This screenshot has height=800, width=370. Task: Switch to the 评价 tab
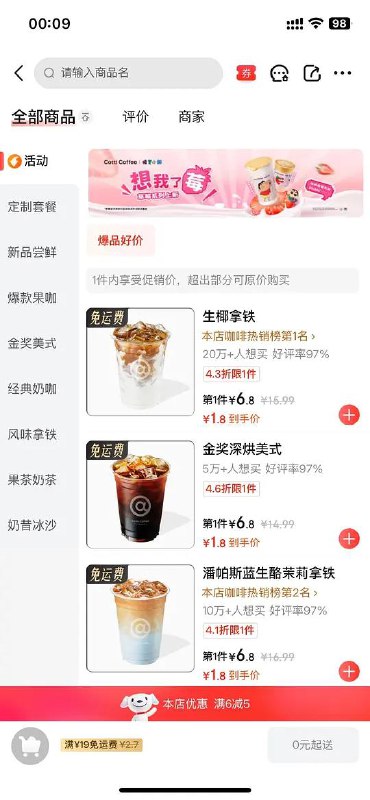(135, 116)
